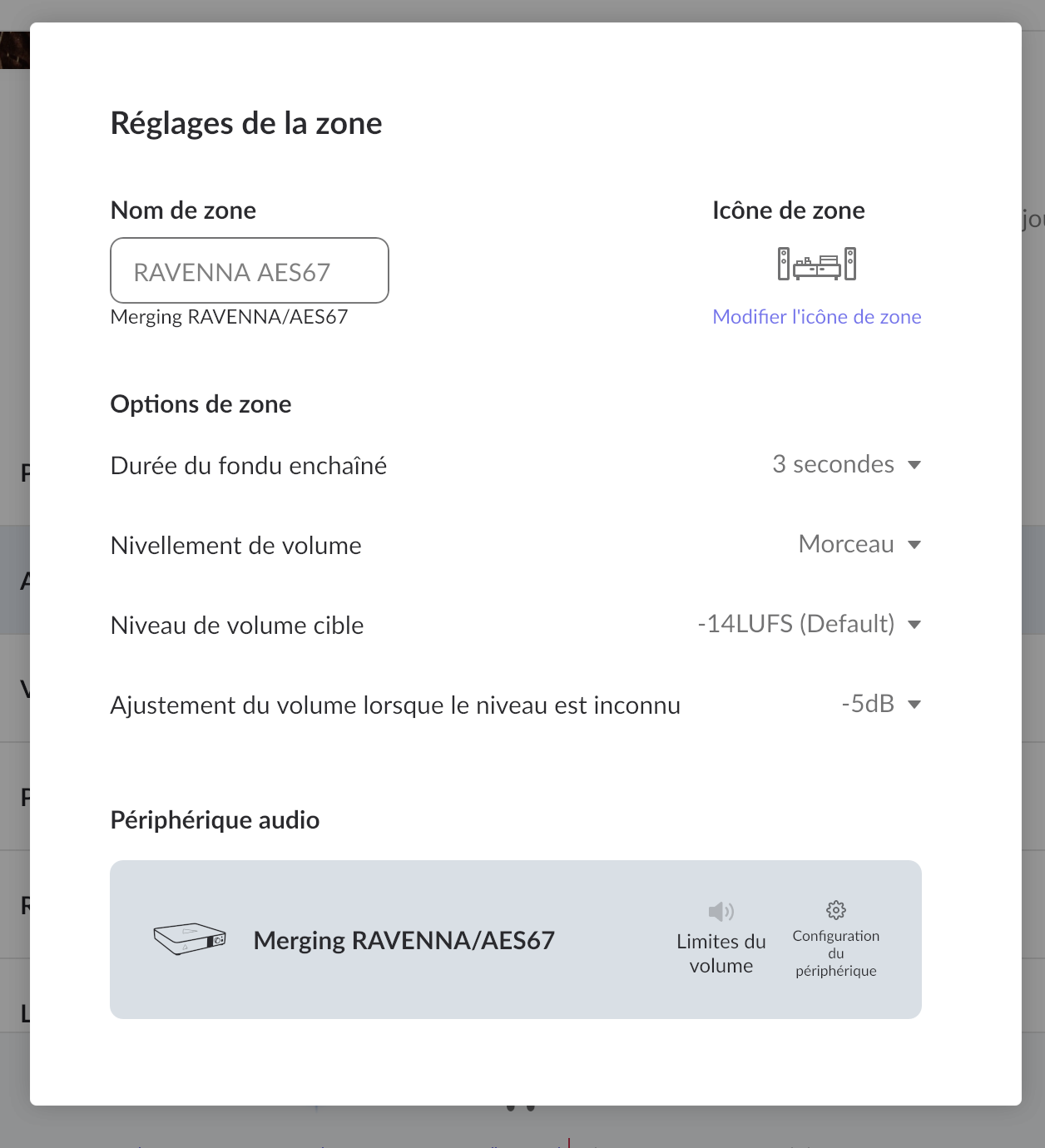Viewport: 1045px width, 1148px height.
Task: Edit the zone name field
Action: coord(249,271)
